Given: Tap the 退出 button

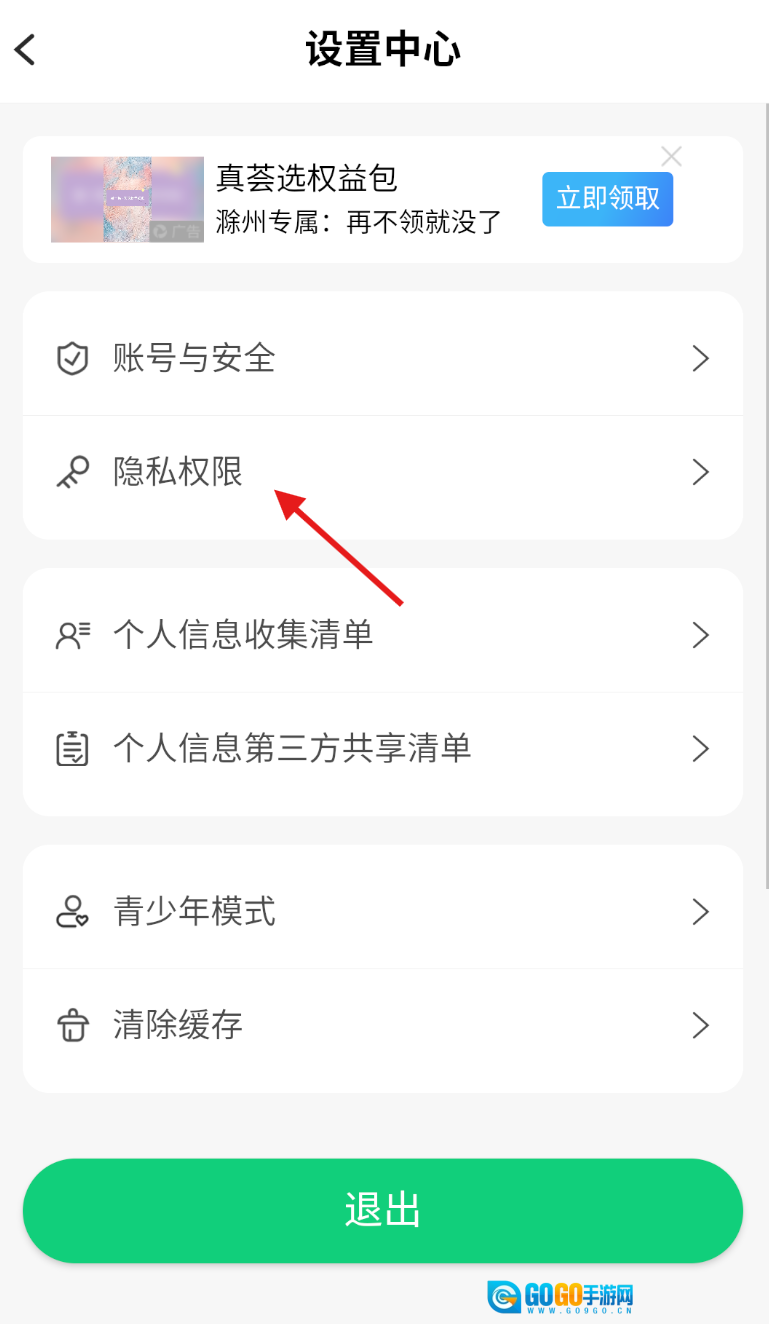Looking at the screenshot, I should click(382, 1210).
